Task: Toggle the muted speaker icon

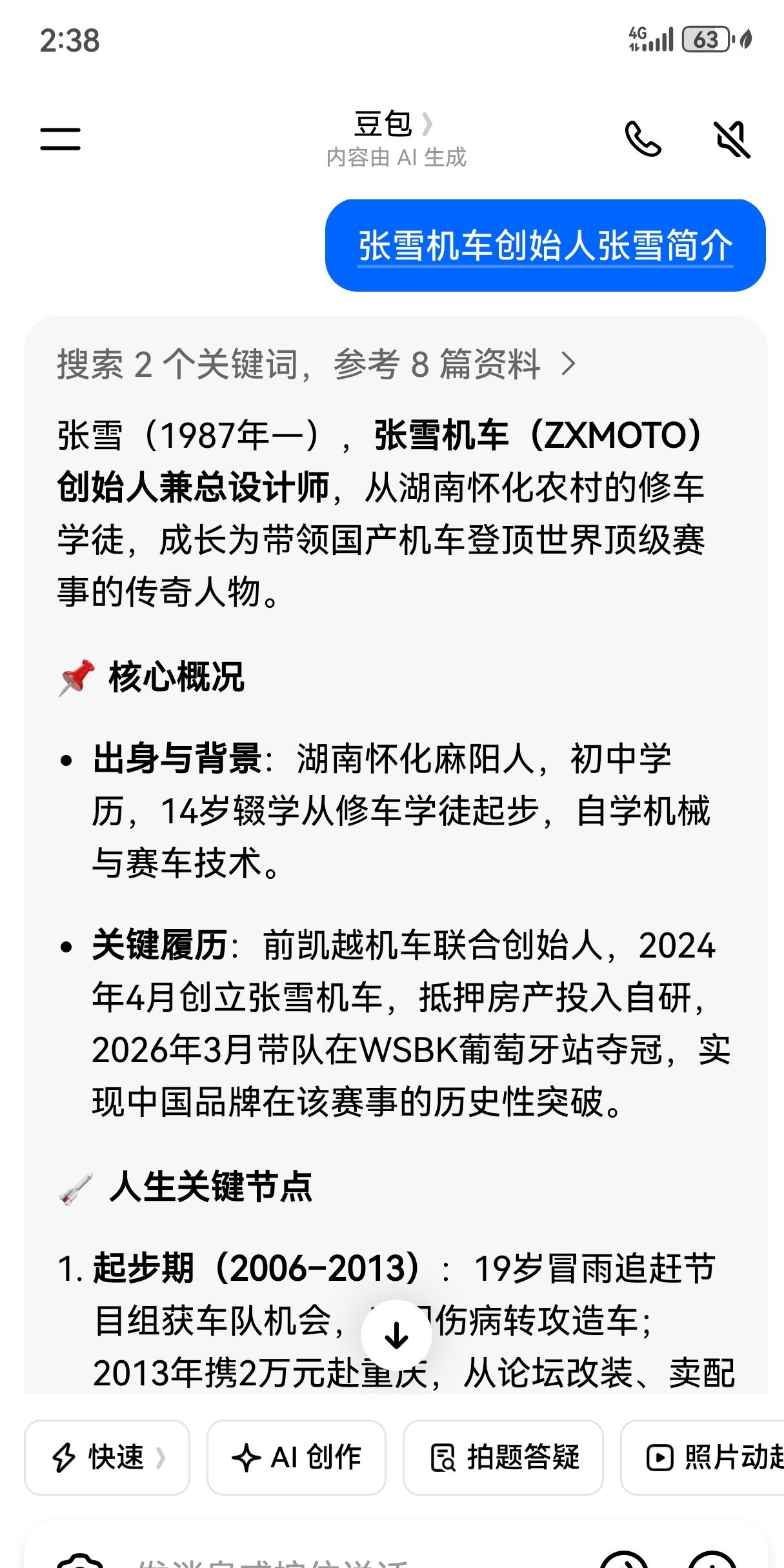Action: pos(732,139)
